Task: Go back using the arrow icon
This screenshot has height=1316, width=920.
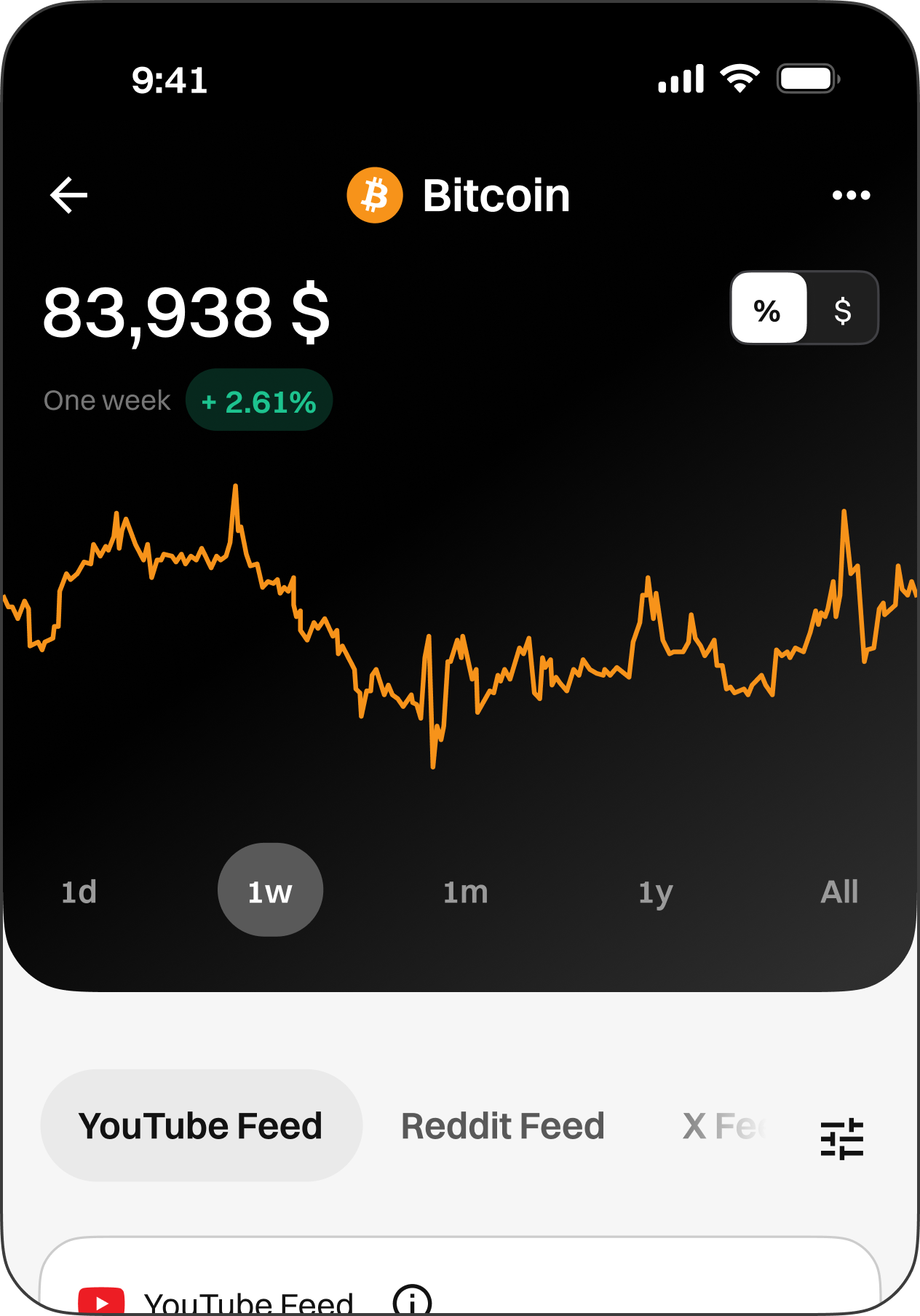Action: point(69,195)
